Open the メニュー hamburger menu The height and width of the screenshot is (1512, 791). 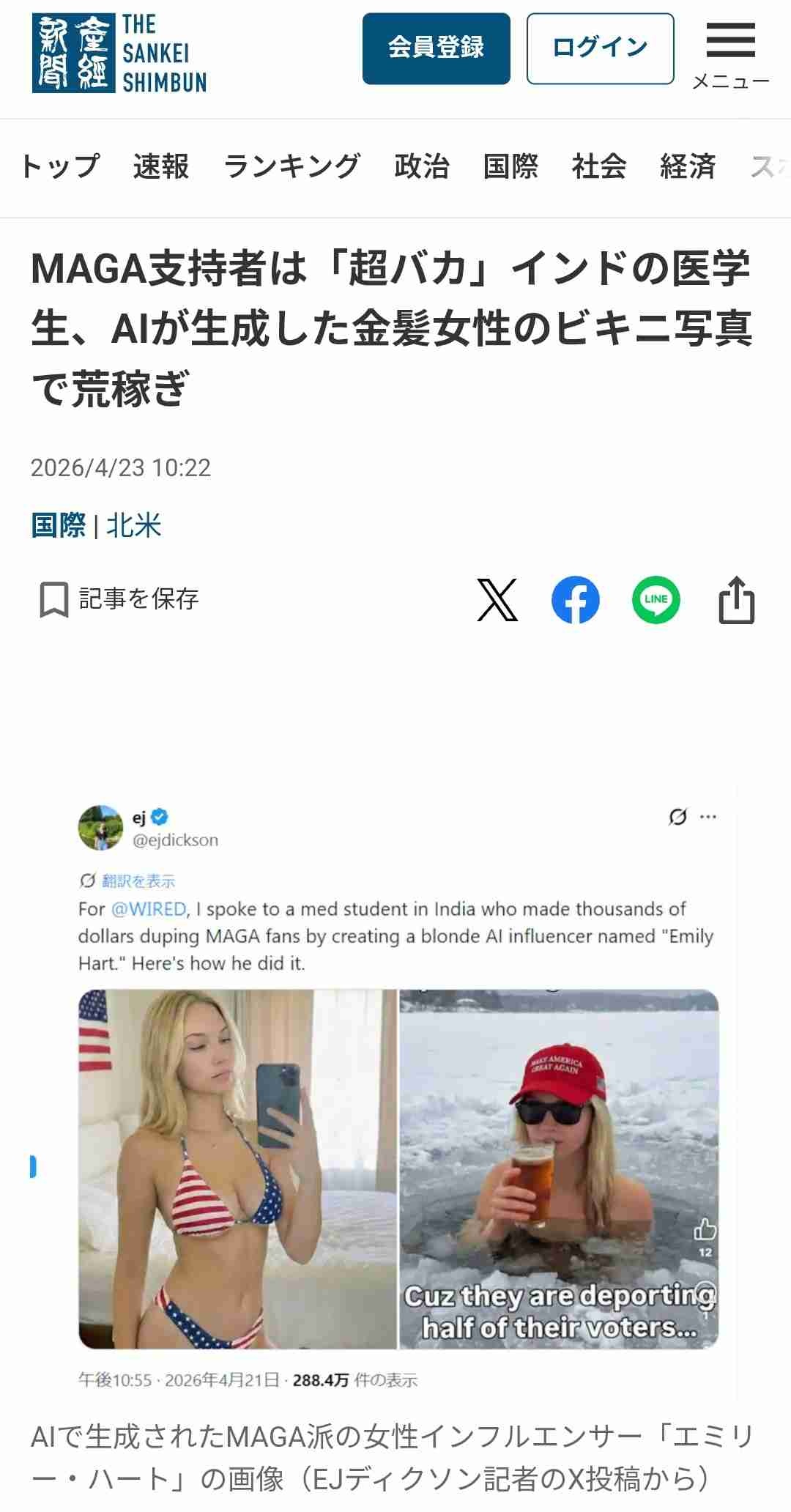click(x=730, y=53)
